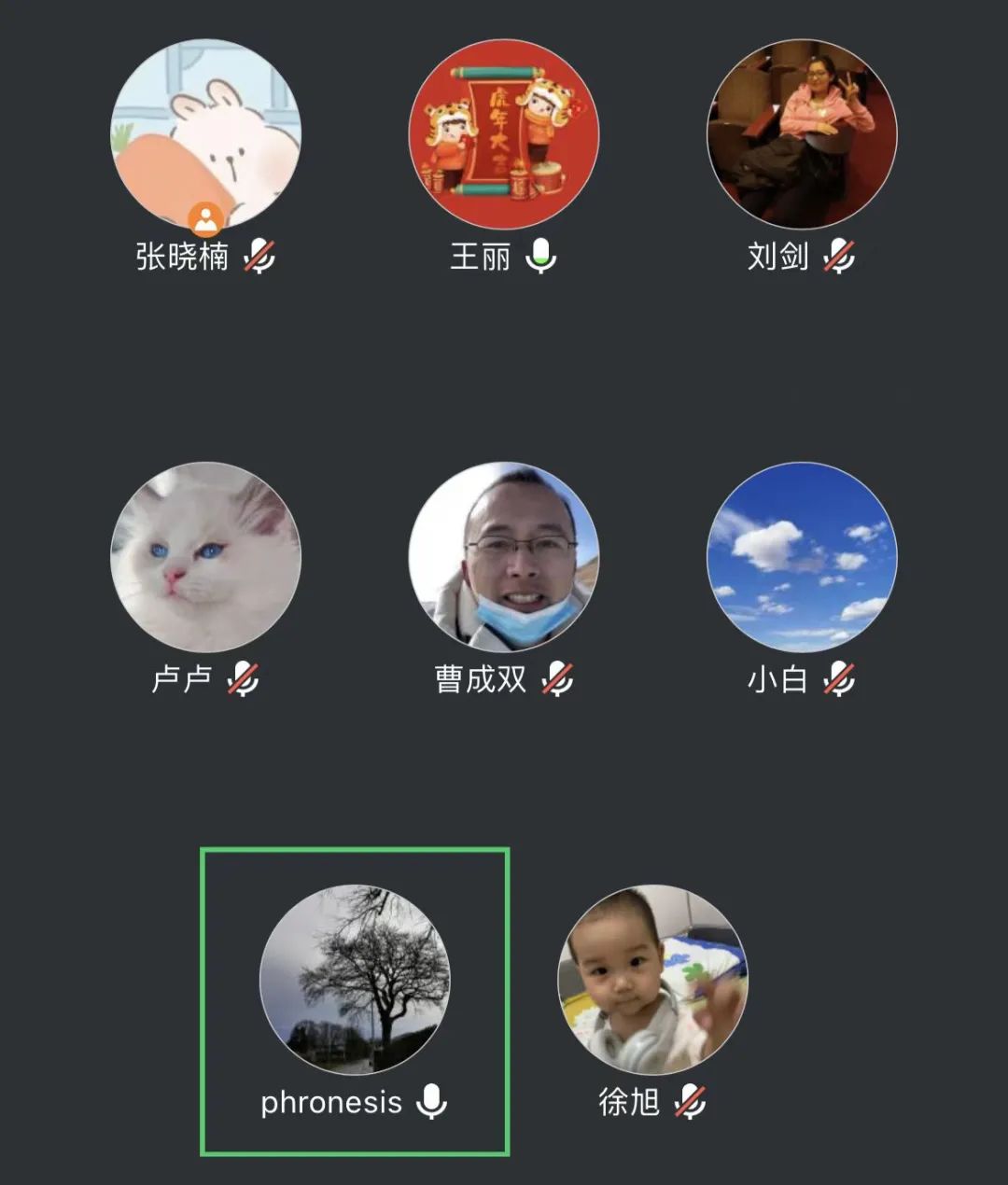This screenshot has width=1008, height=1185.
Task: Select participant 徐旭's avatar
Action: coord(652,980)
